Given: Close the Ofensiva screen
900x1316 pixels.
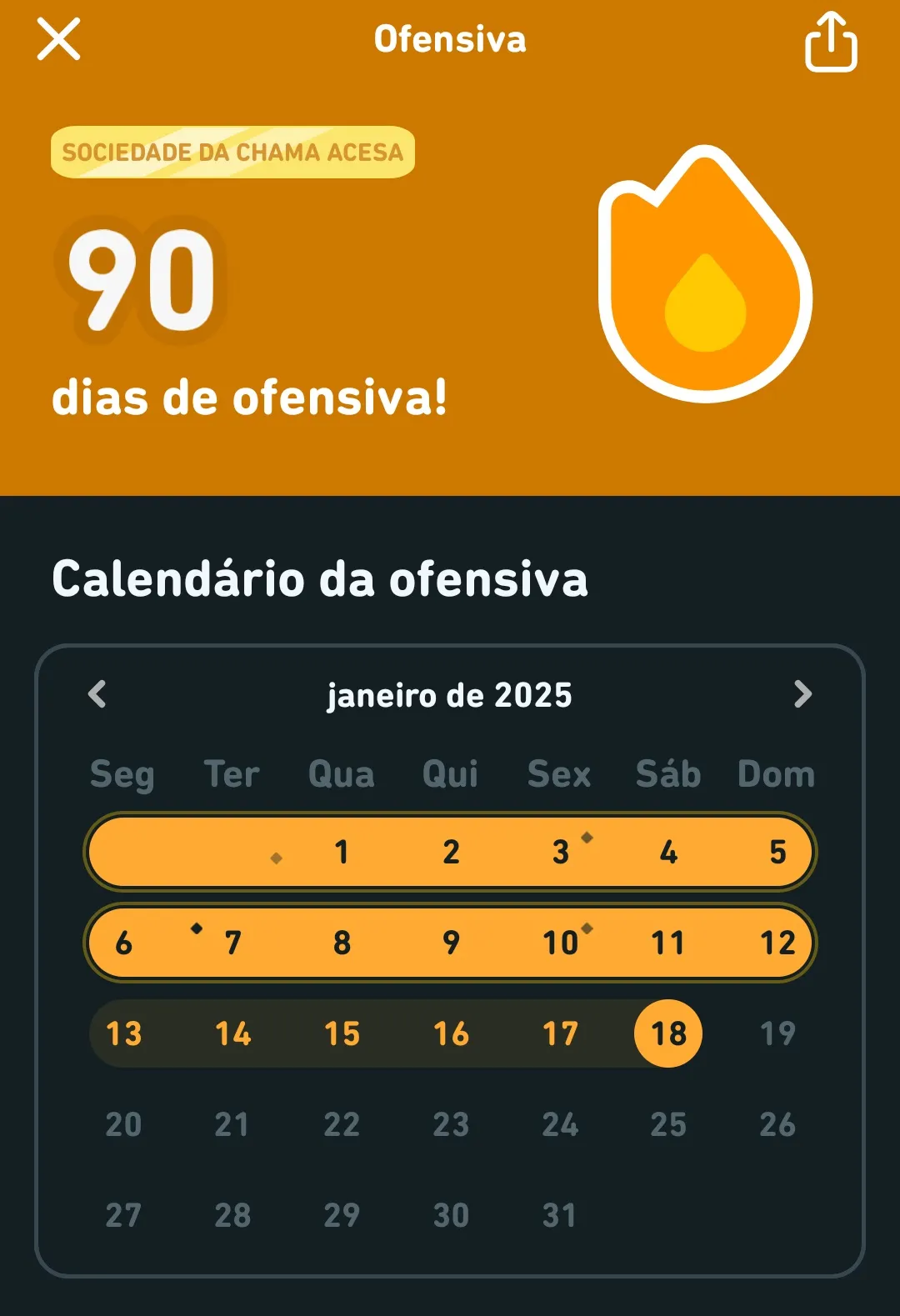Looking at the screenshot, I should point(58,42).
